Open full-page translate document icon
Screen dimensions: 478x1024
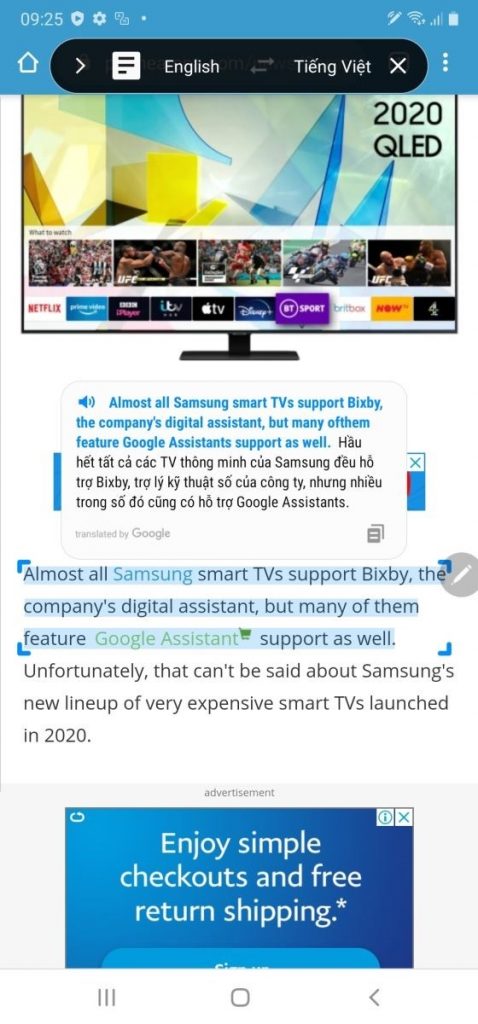126,66
